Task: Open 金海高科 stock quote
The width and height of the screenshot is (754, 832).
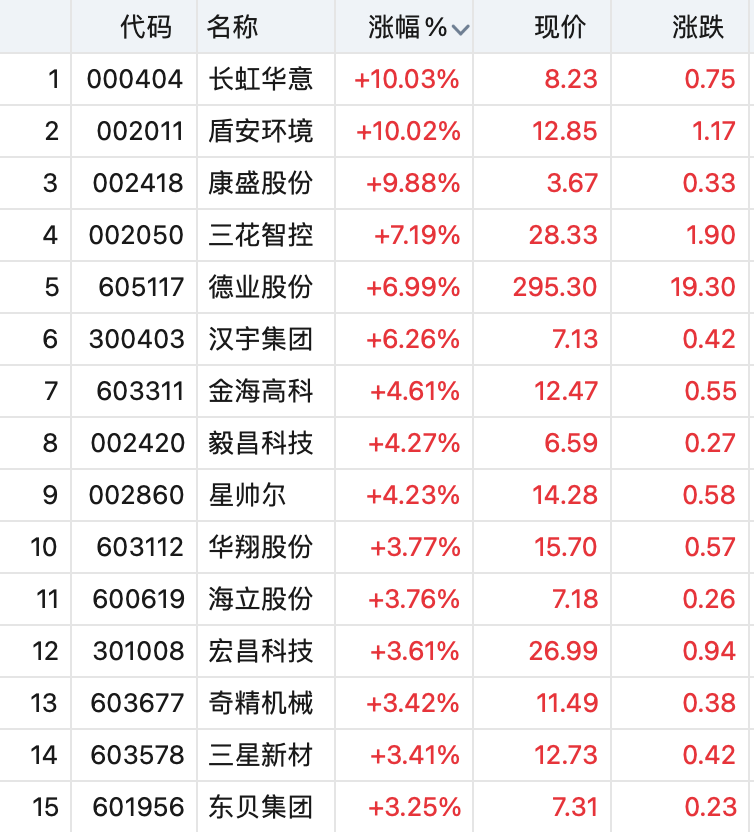Action: click(x=260, y=391)
